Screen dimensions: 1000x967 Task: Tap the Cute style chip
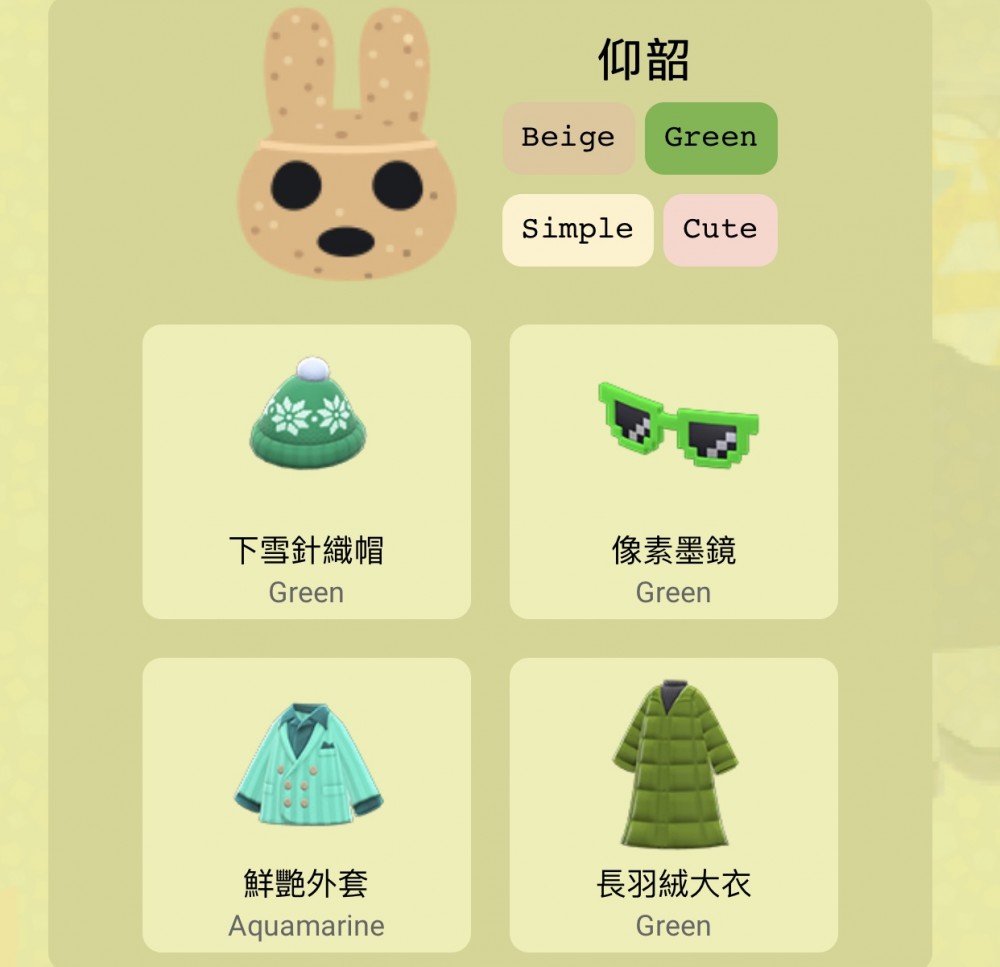(719, 230)
